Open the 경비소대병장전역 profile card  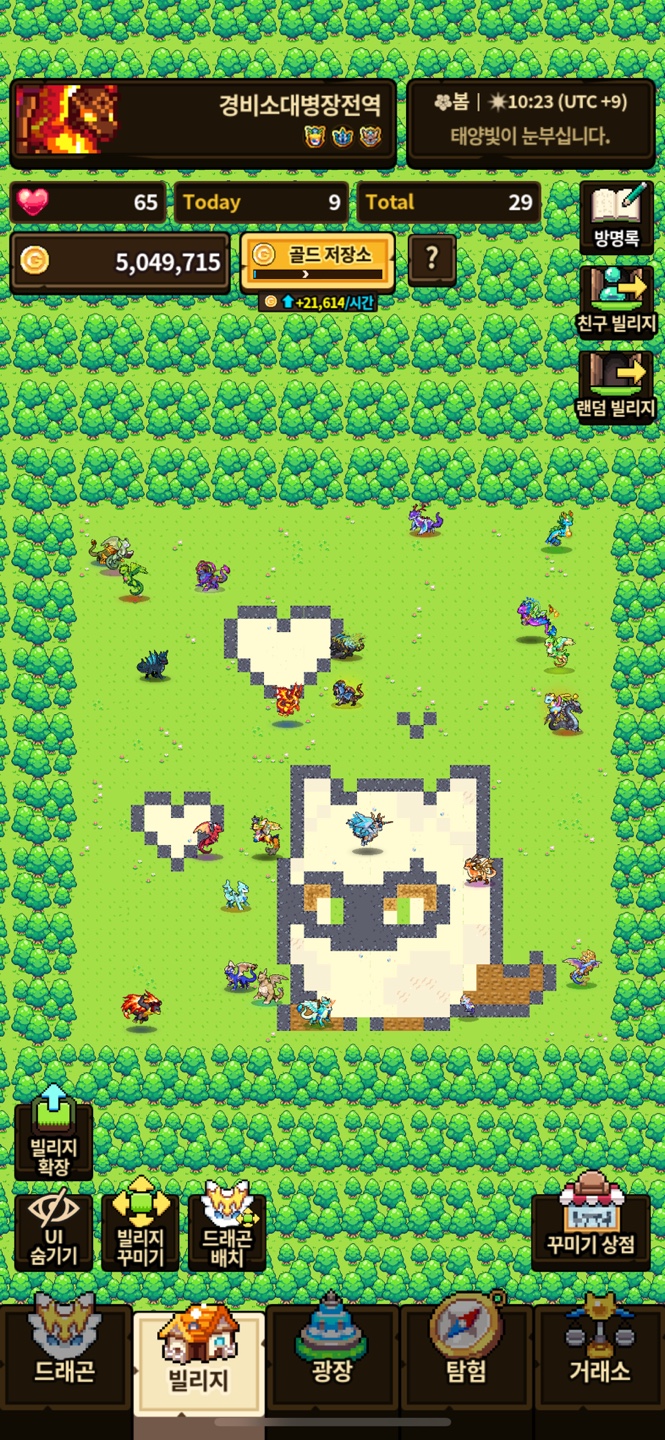click(x=203, y=122)
